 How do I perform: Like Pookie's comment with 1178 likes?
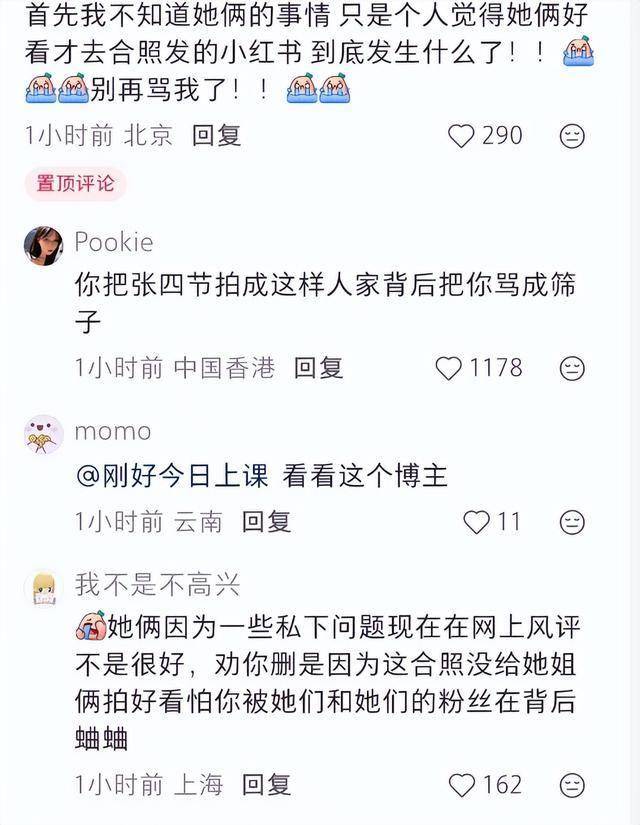click(449, 368)
